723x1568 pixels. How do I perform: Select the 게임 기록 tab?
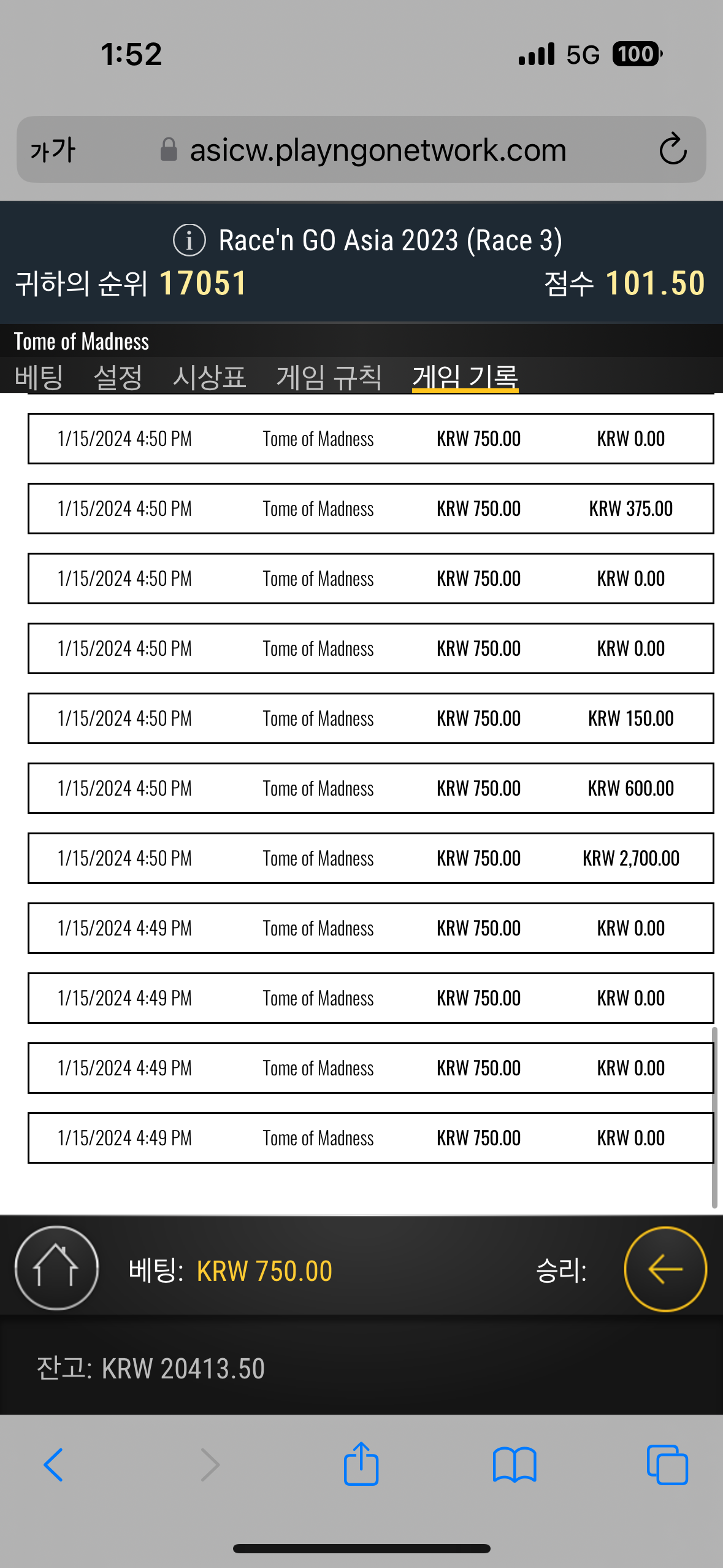(x=465, y=377)
